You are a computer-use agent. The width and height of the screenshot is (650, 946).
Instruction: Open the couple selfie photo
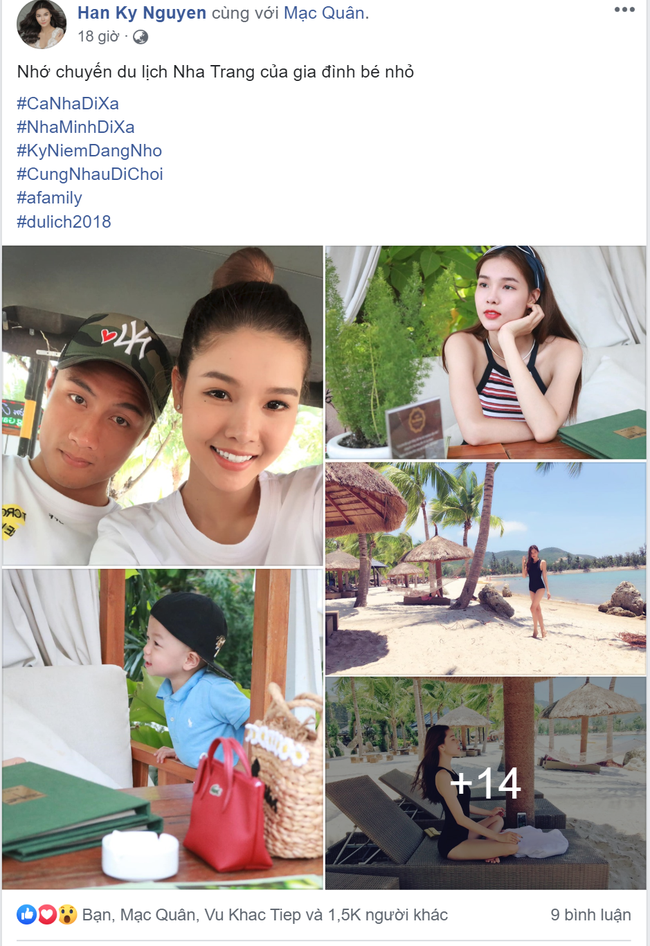click(162, 405)
